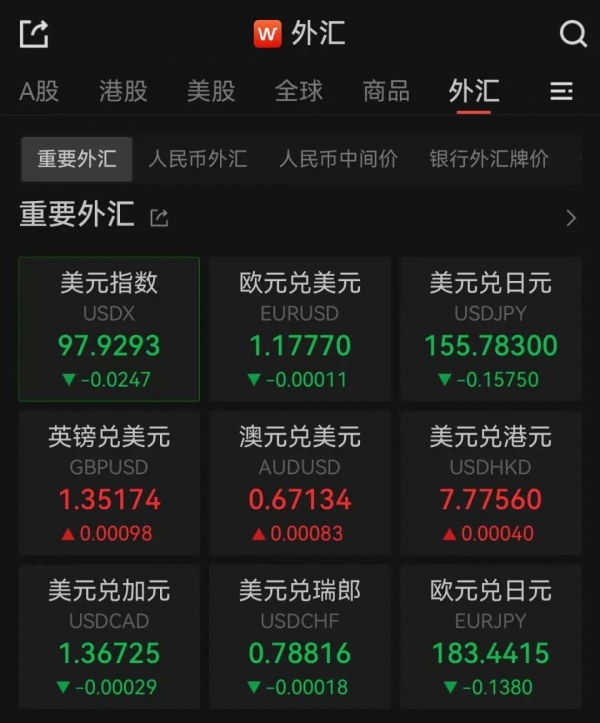600x723 pixels.
Task: Share this forex page
Action: (33, 34)
